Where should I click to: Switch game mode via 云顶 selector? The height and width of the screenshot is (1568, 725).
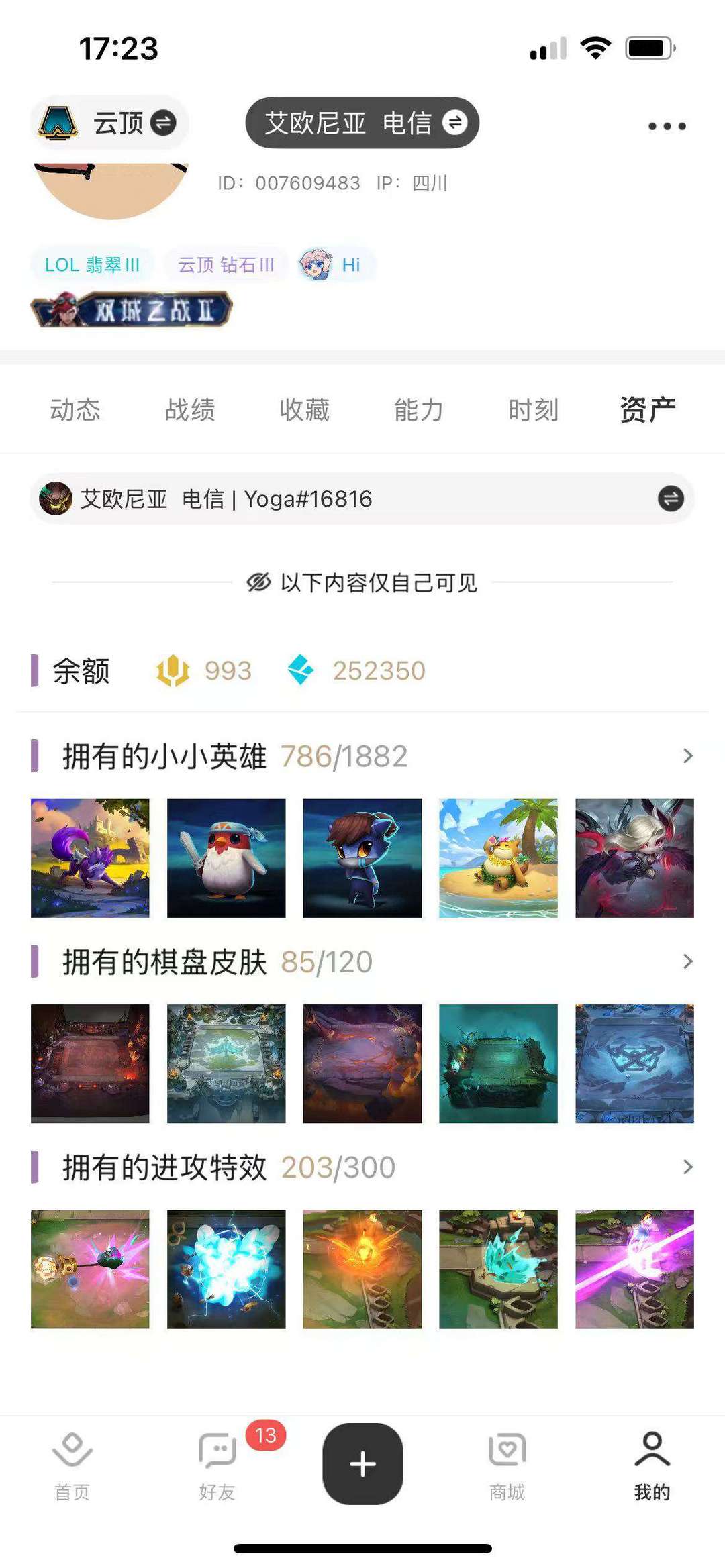click(x=110, y=123)
